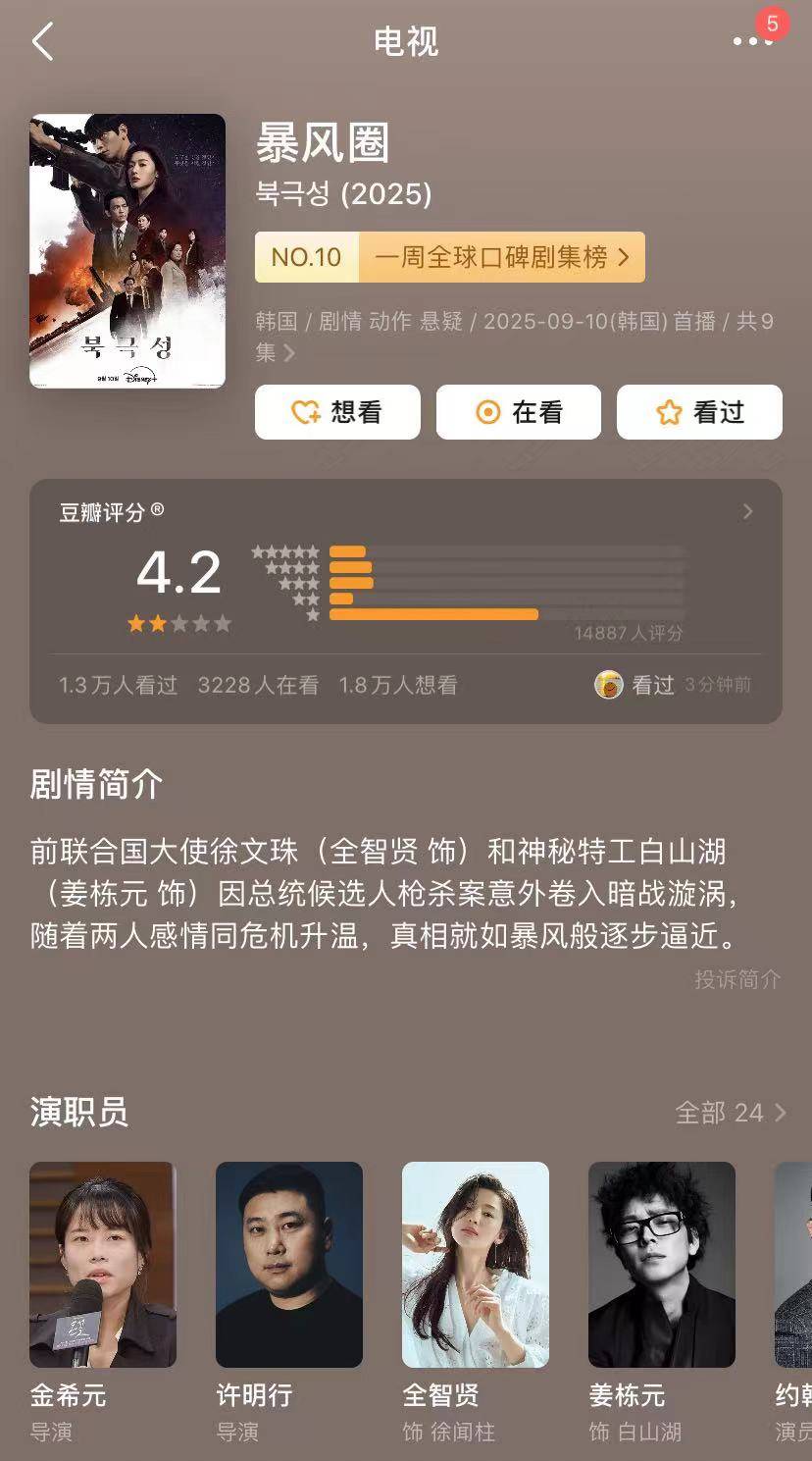Mark the show as 在看

tap(518, 412)
